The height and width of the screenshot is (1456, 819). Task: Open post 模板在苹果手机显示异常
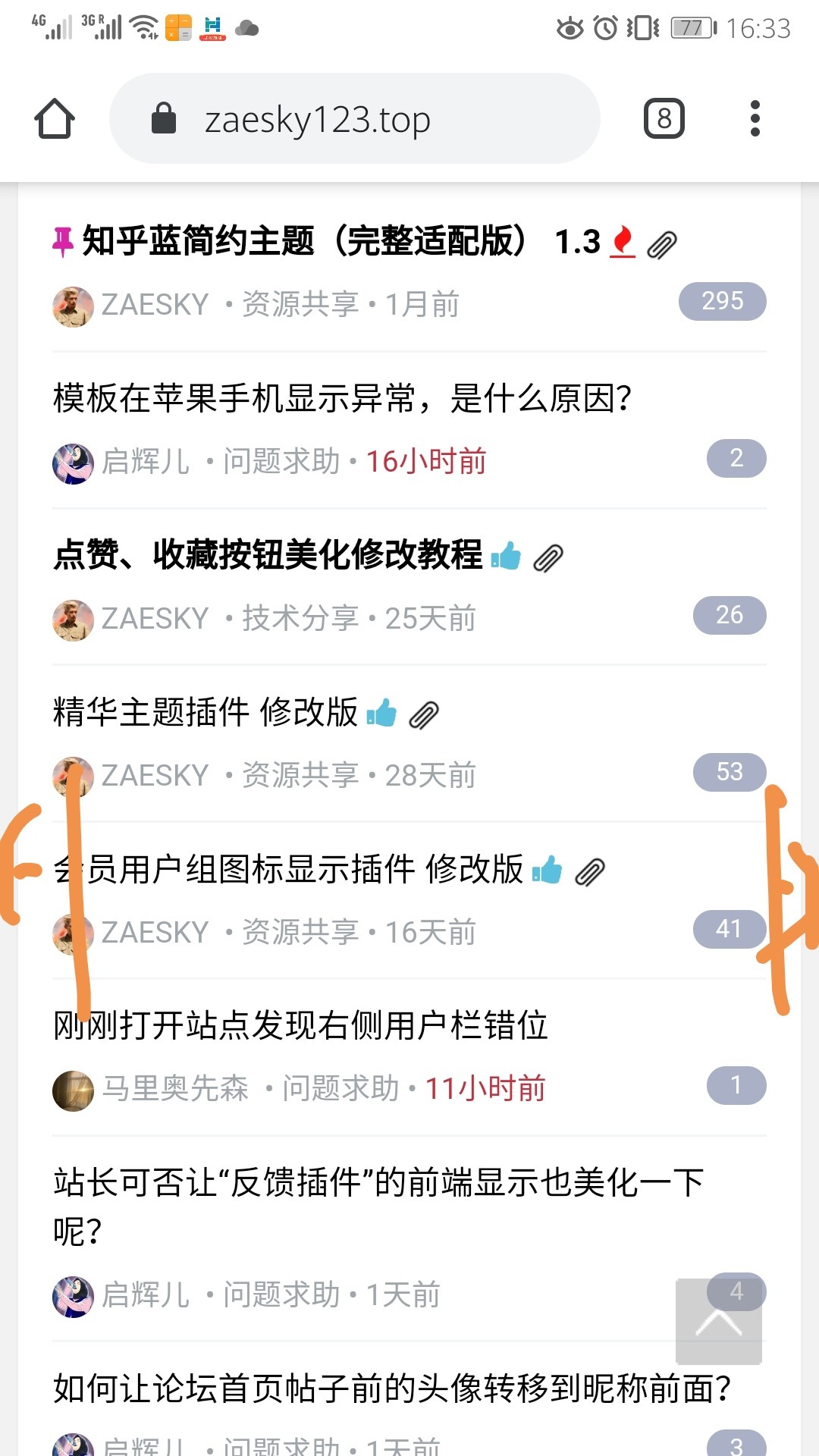point(343,398)
